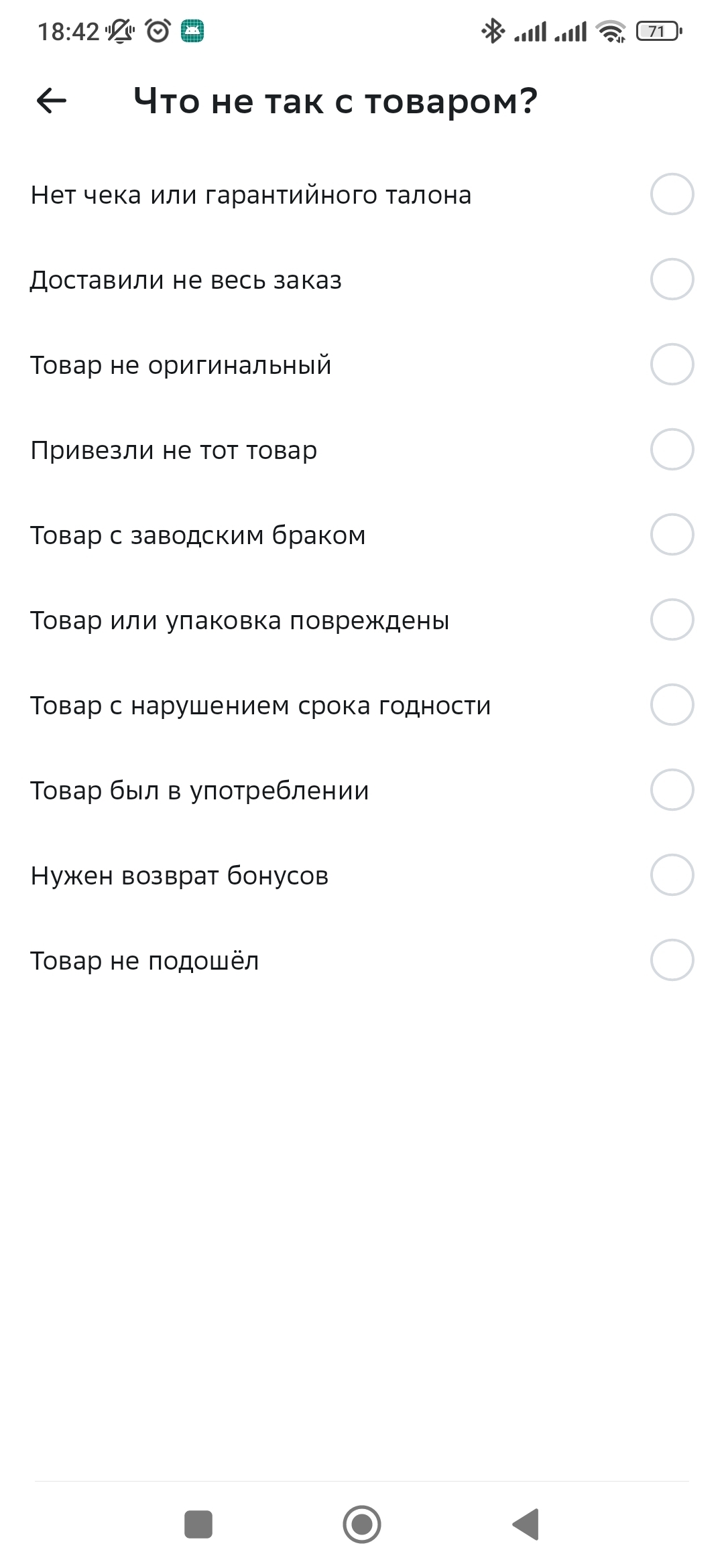The image size is (724, 1568).
Task: Pick 'Товар был в употреблении' reason
Action: (672, 790)
